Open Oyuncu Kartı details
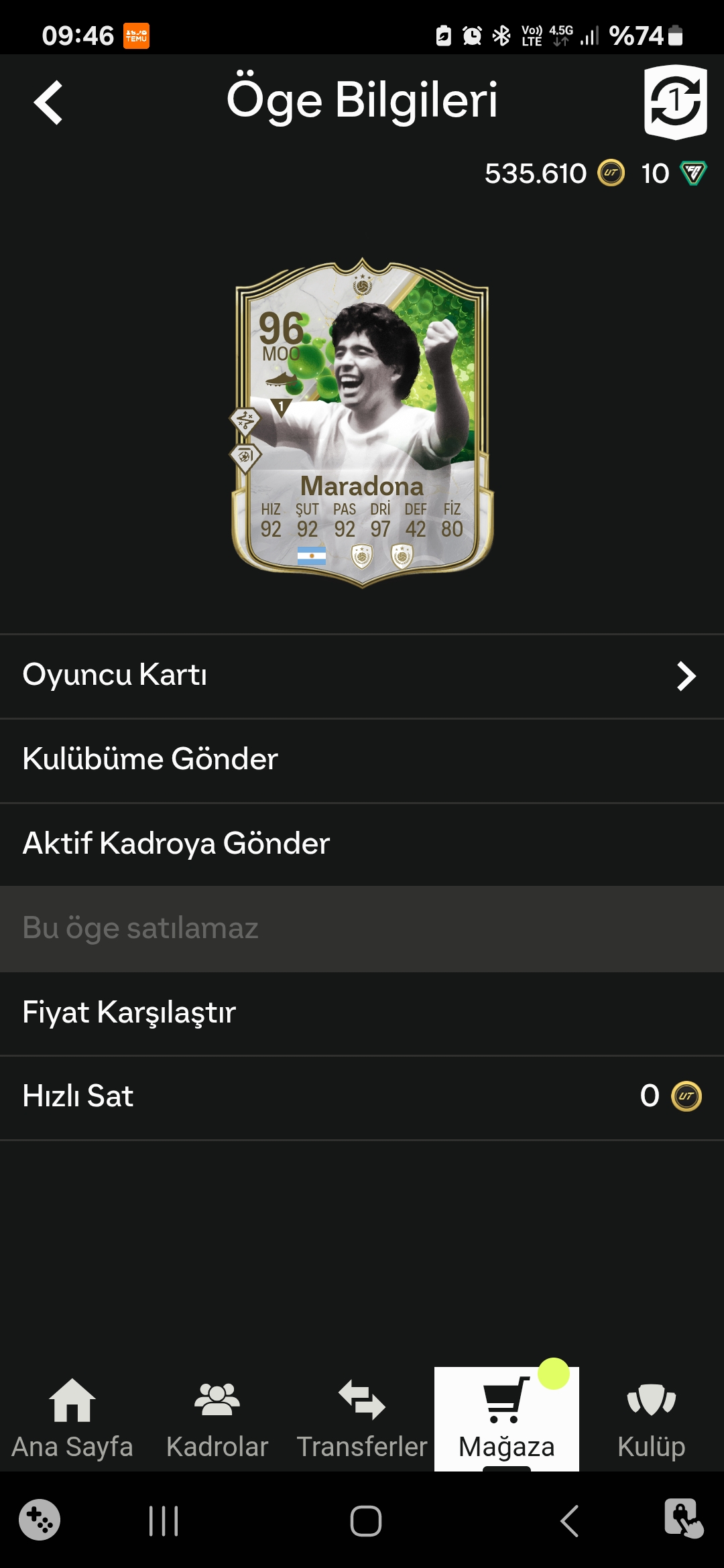Viewport: 724px width, 1568px height. click(362, 676)
